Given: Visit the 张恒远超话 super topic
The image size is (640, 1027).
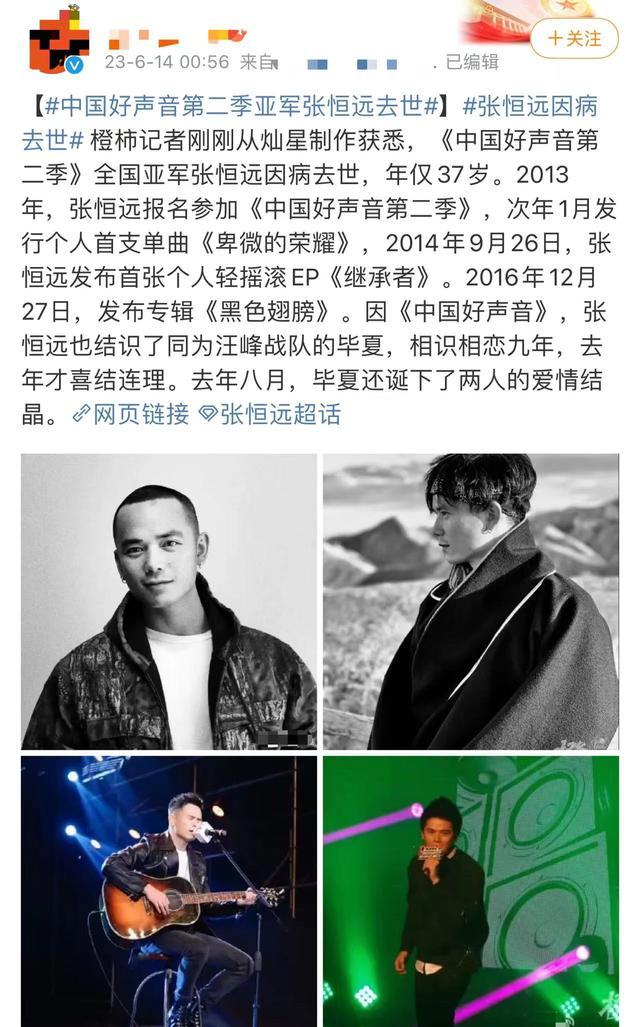Looking at the screenshot, I should point(270,414).
